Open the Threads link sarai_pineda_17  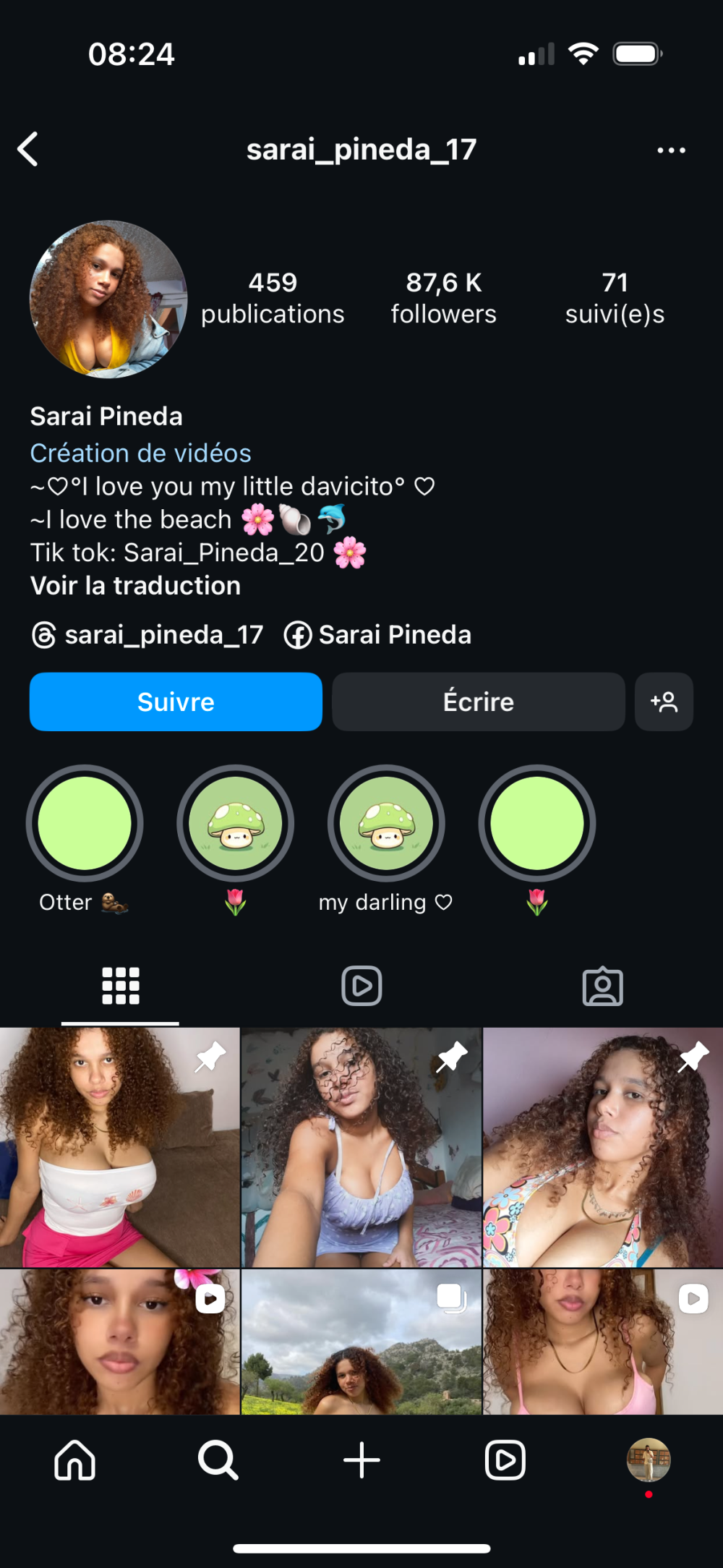pyautogui.click(x=147, y=635)
